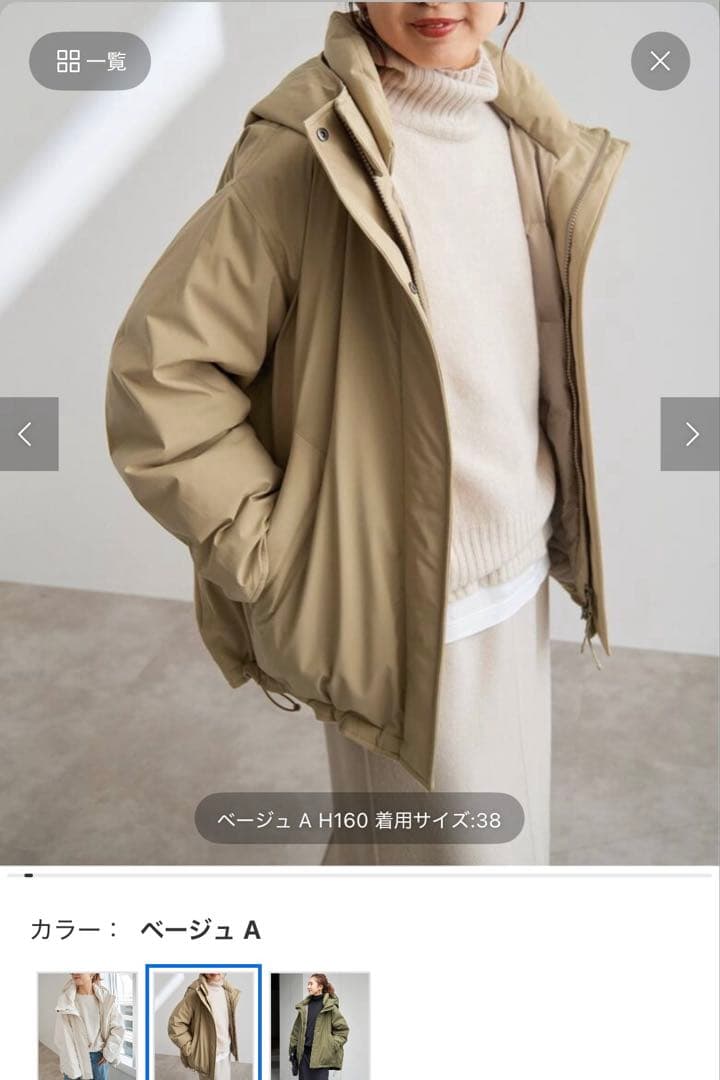The height and width of the screenshot is (1080, 720).
Task: Select the khaki green jacket color thumbnail
Action: coord(320,1025)
